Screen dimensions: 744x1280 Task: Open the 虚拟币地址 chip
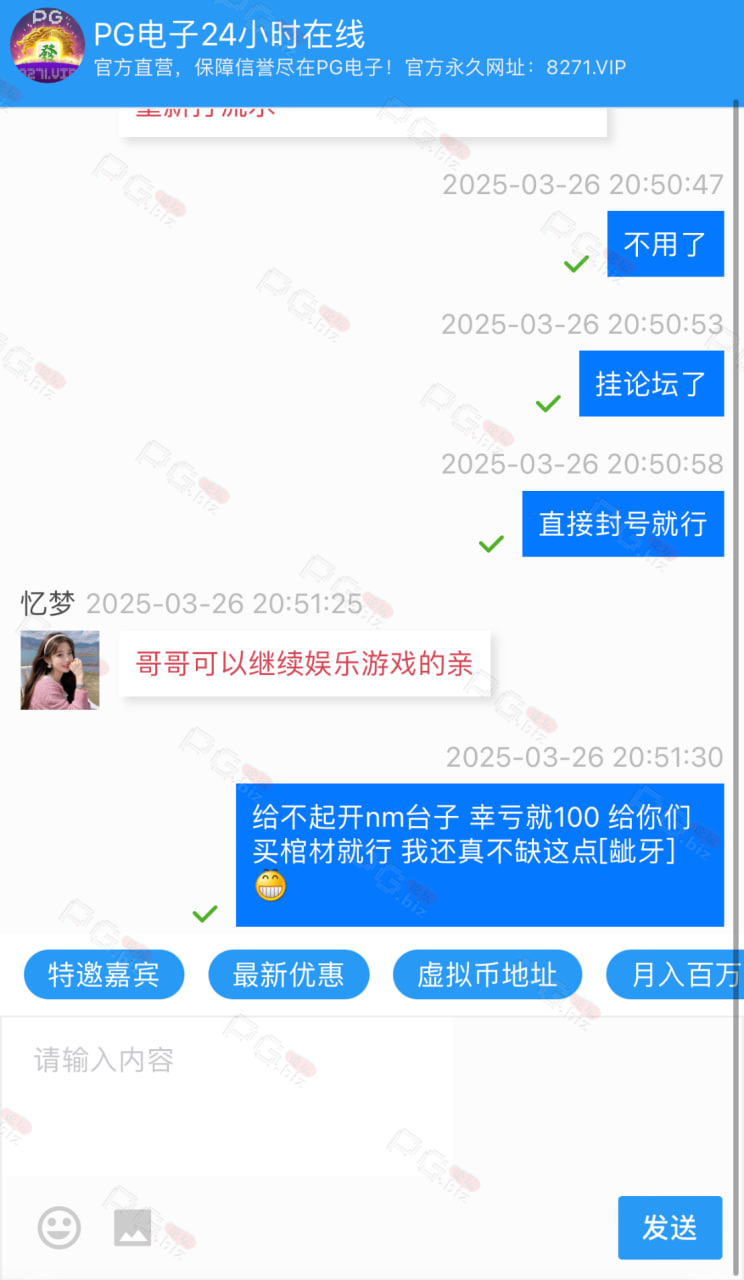point(487,975)
